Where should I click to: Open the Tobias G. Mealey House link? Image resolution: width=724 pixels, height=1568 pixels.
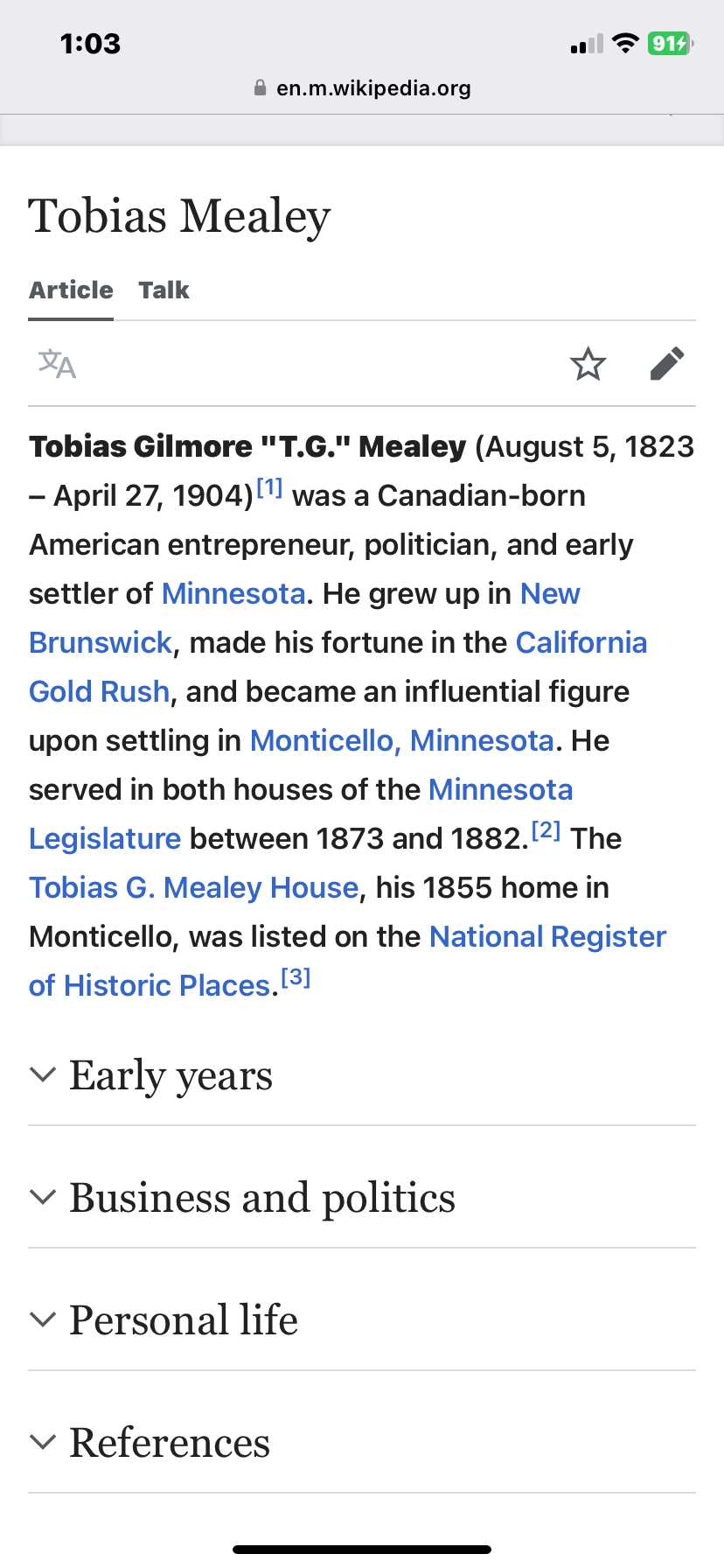point(194,888)
